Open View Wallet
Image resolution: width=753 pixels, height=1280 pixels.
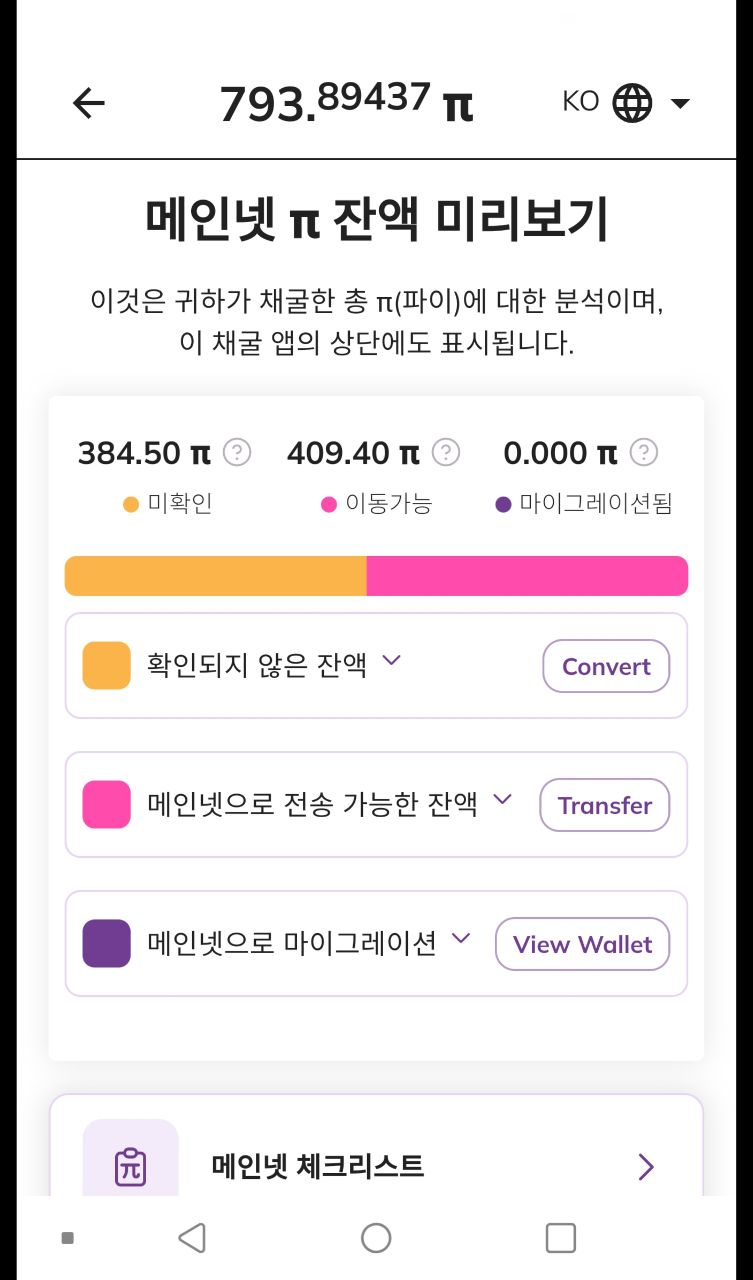pos(582,944)
